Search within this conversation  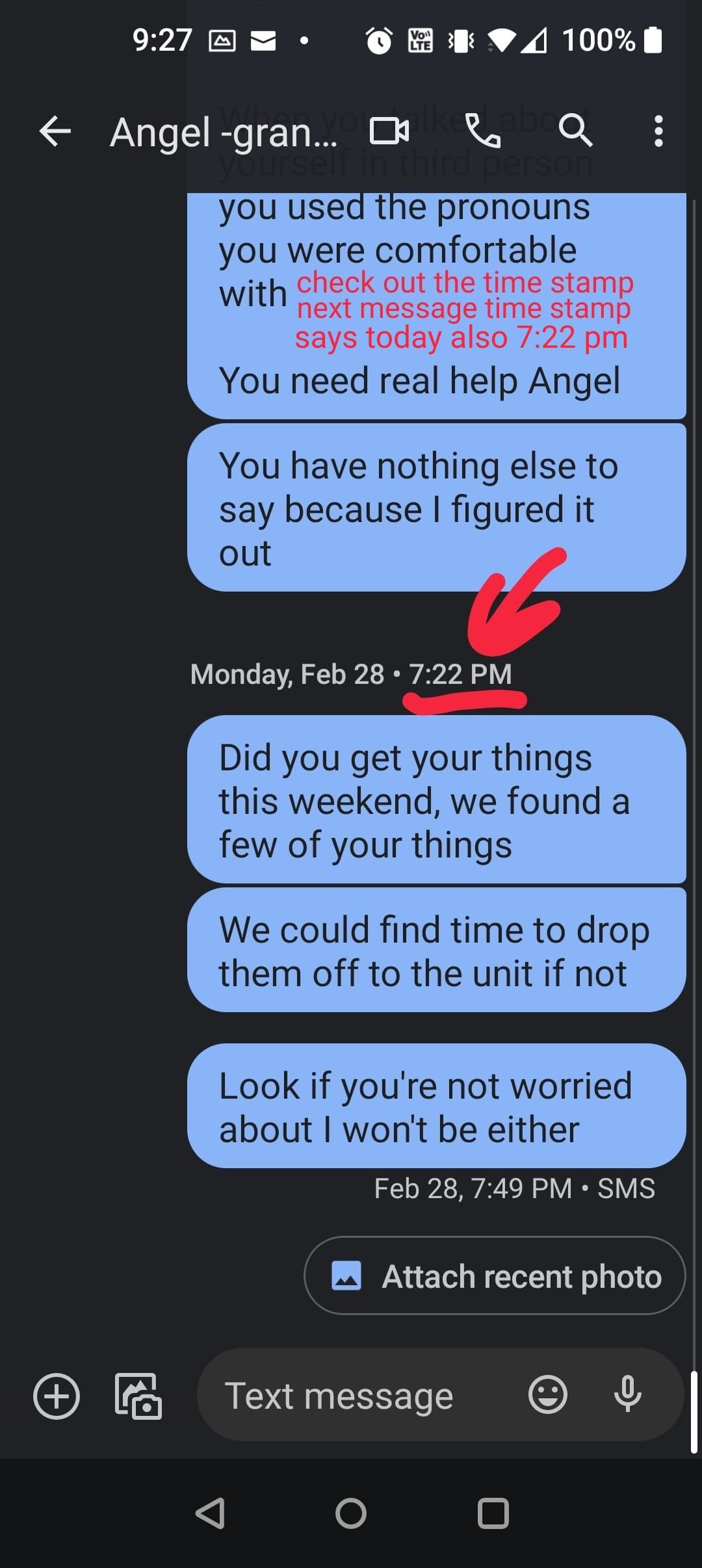pyautogui.click(x=575, y=131)
